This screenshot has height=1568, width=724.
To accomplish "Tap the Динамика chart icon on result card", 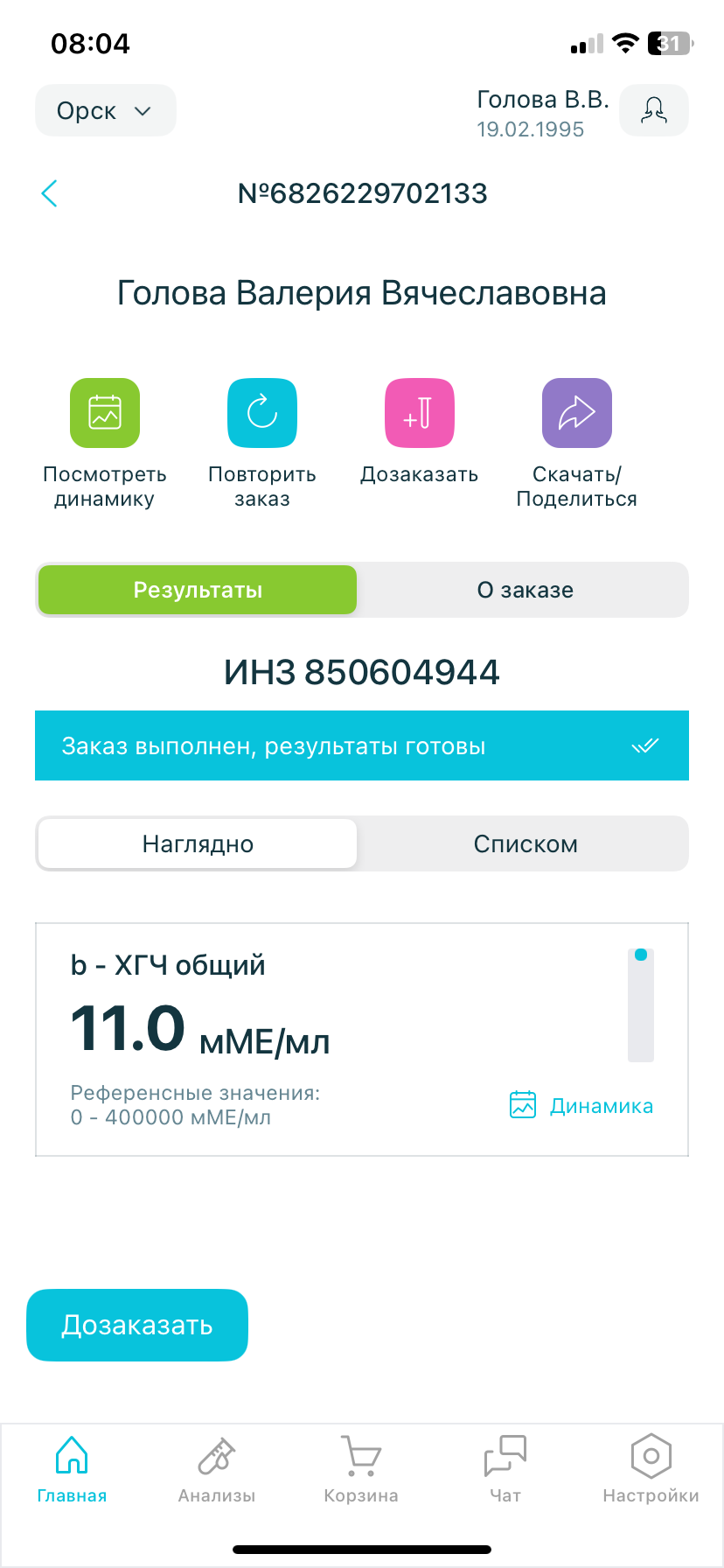I will click(521, 1105).
